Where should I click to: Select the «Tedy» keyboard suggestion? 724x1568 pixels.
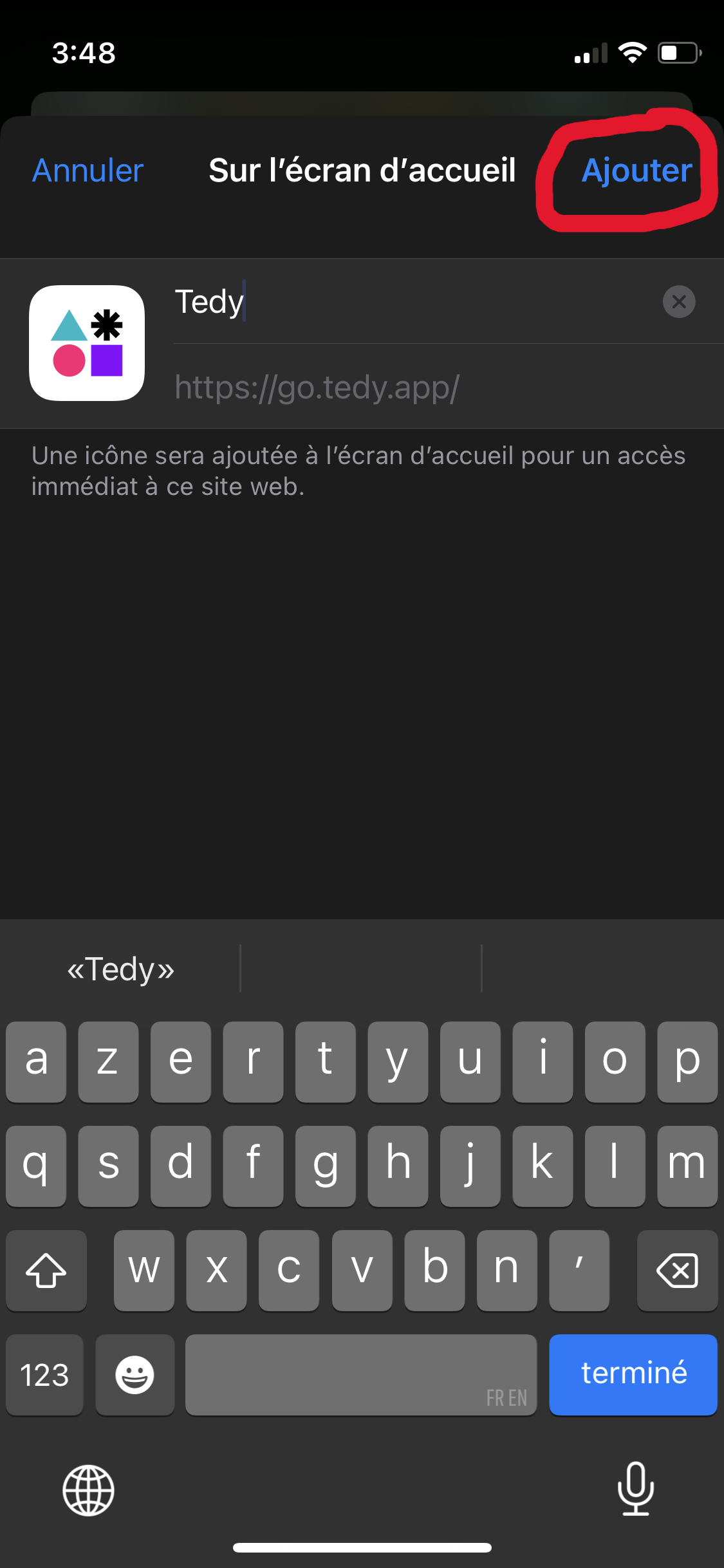pos(121,969)
